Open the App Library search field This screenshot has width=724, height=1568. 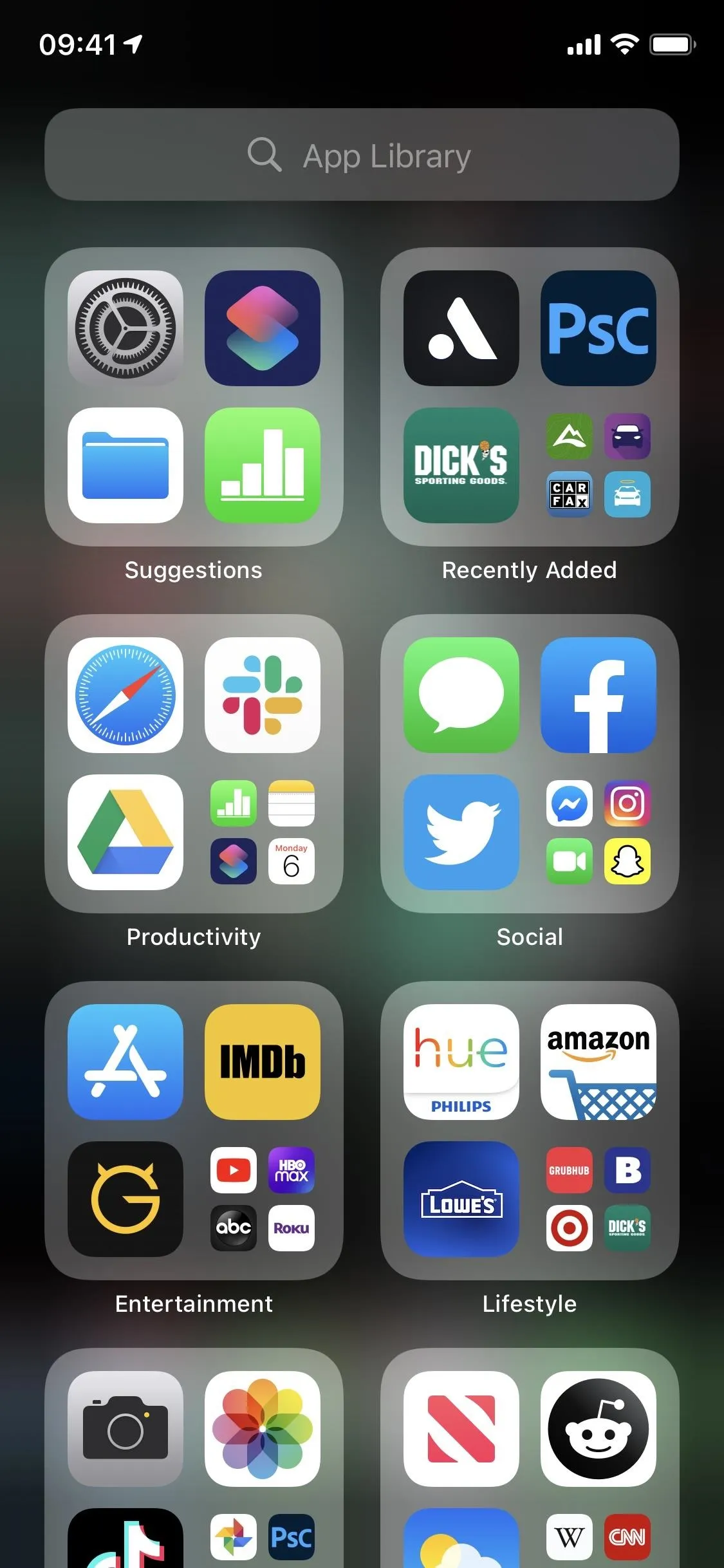362,154
